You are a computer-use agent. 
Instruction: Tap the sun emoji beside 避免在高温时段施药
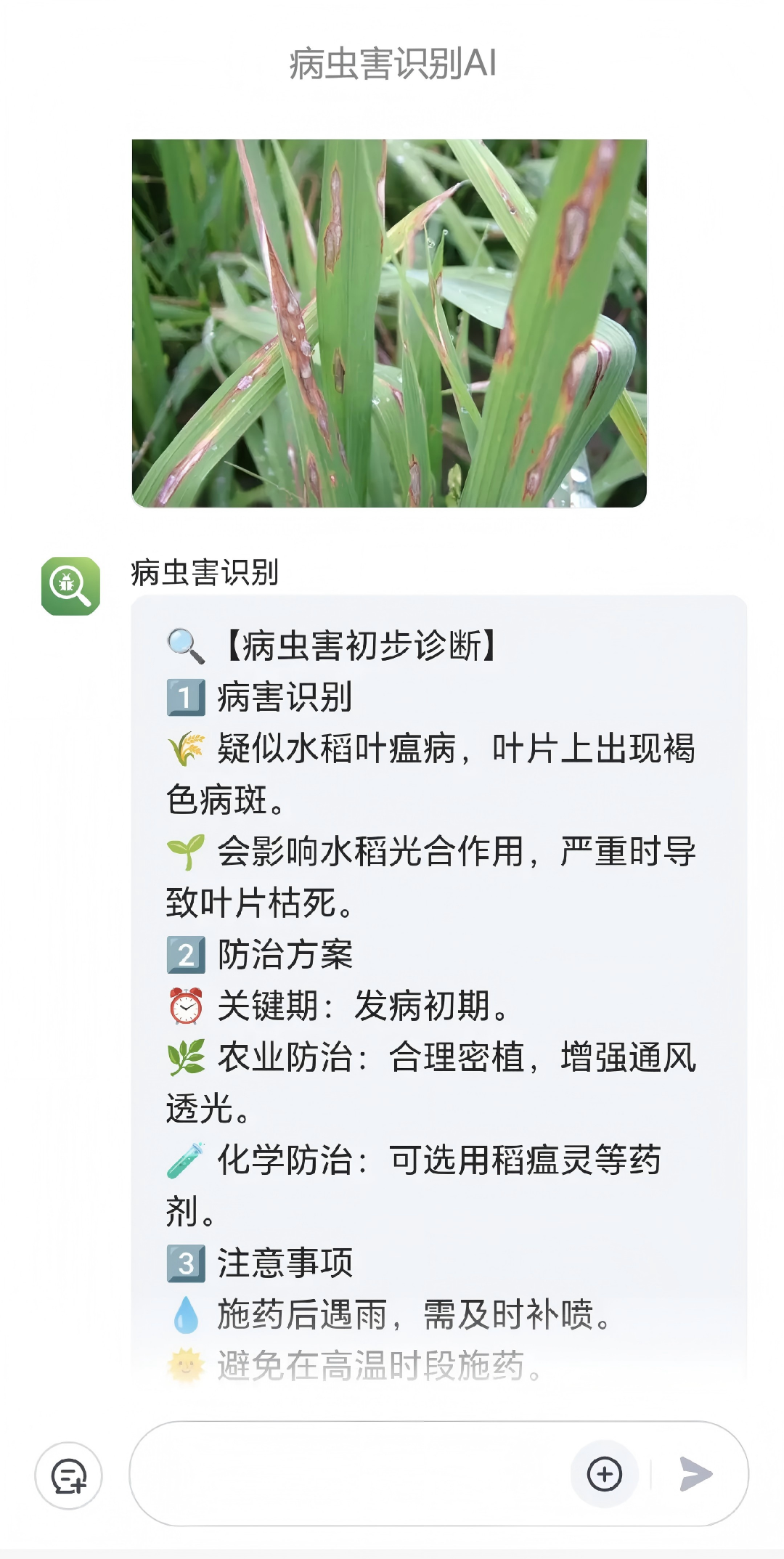pos(187,1361)
